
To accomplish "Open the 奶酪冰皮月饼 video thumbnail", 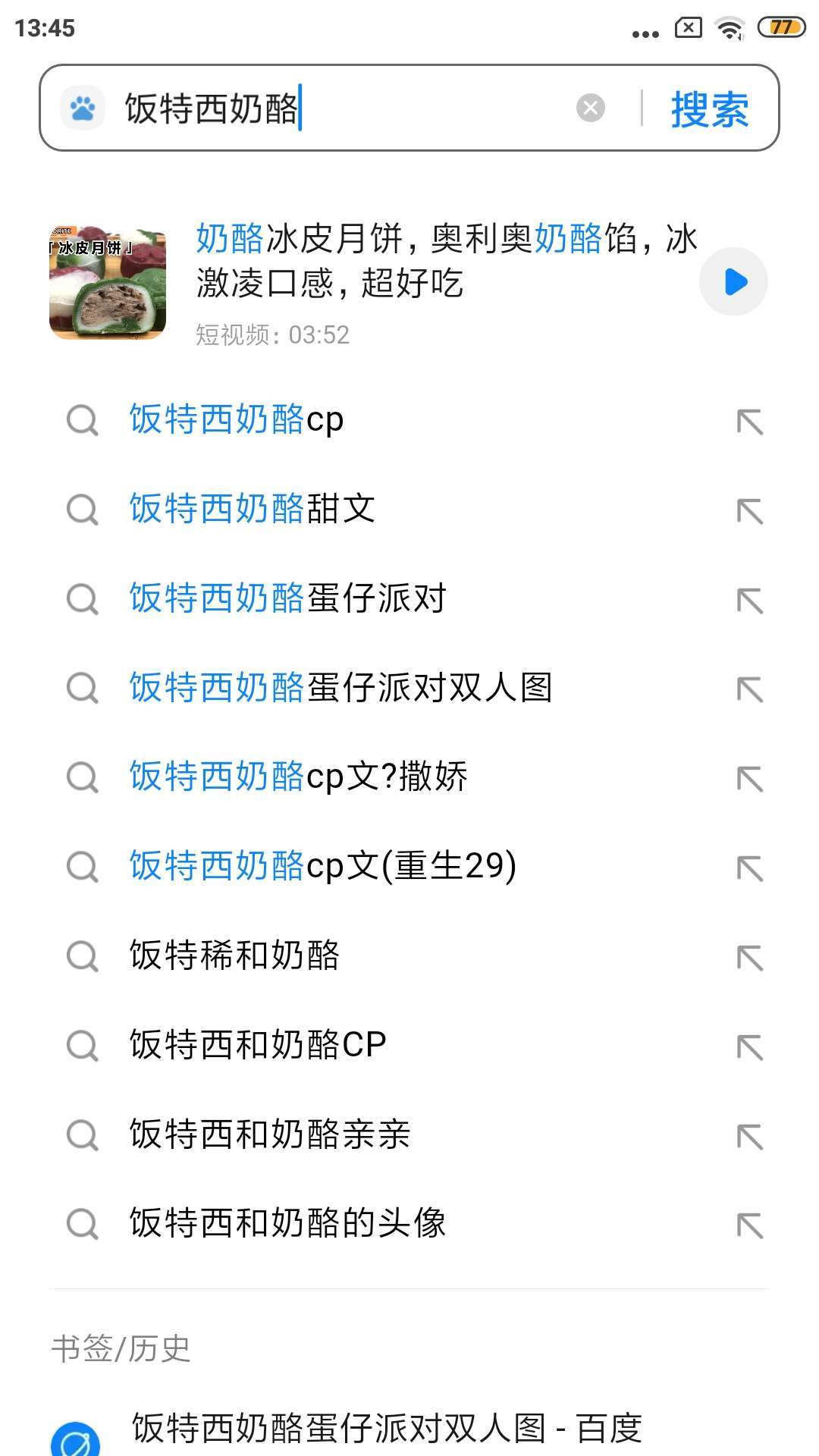I will tap(108, 282).
